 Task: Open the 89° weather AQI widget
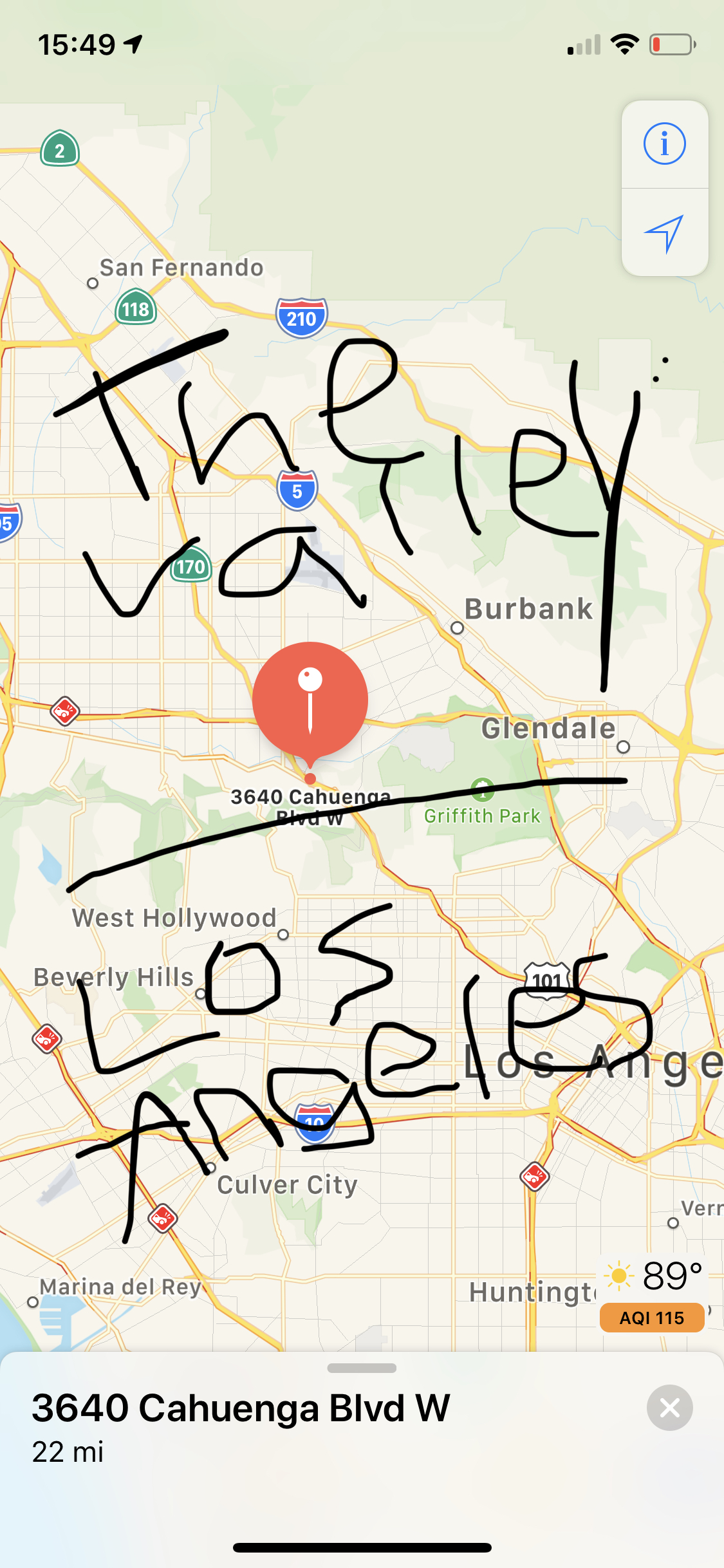point(652,1294)
